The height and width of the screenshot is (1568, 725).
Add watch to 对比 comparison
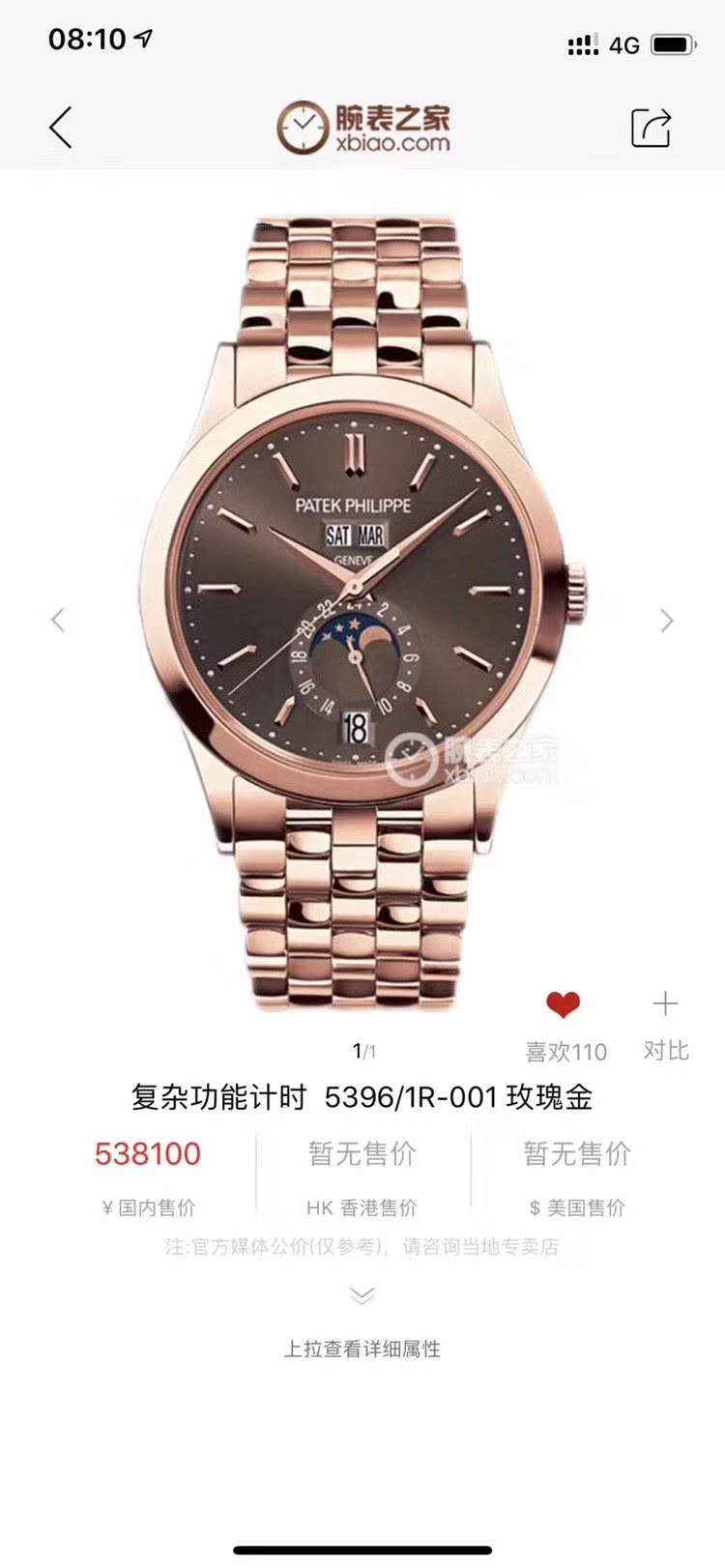point(665,1005)
